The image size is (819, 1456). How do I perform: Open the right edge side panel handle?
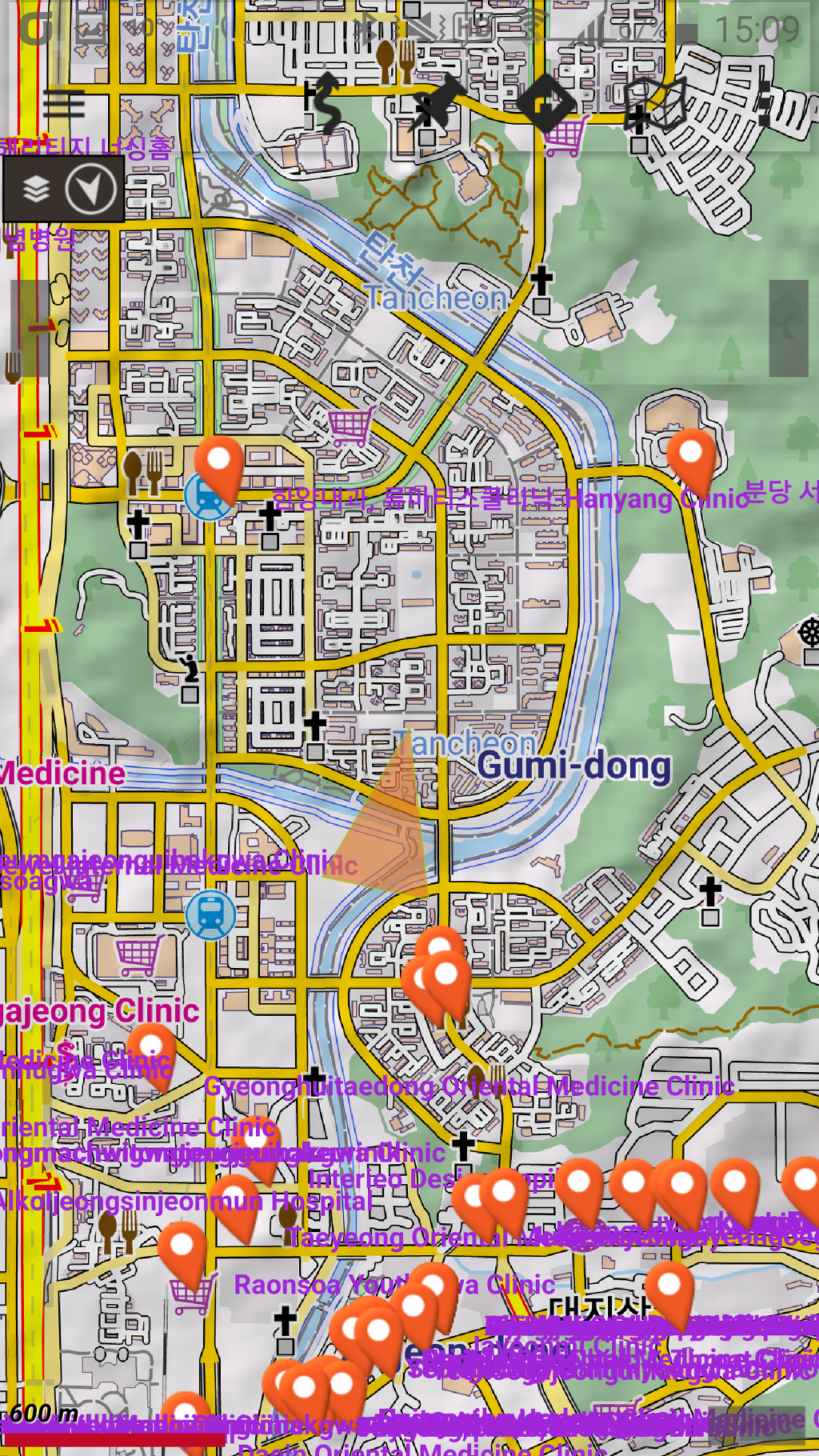(x=789, y=328)
